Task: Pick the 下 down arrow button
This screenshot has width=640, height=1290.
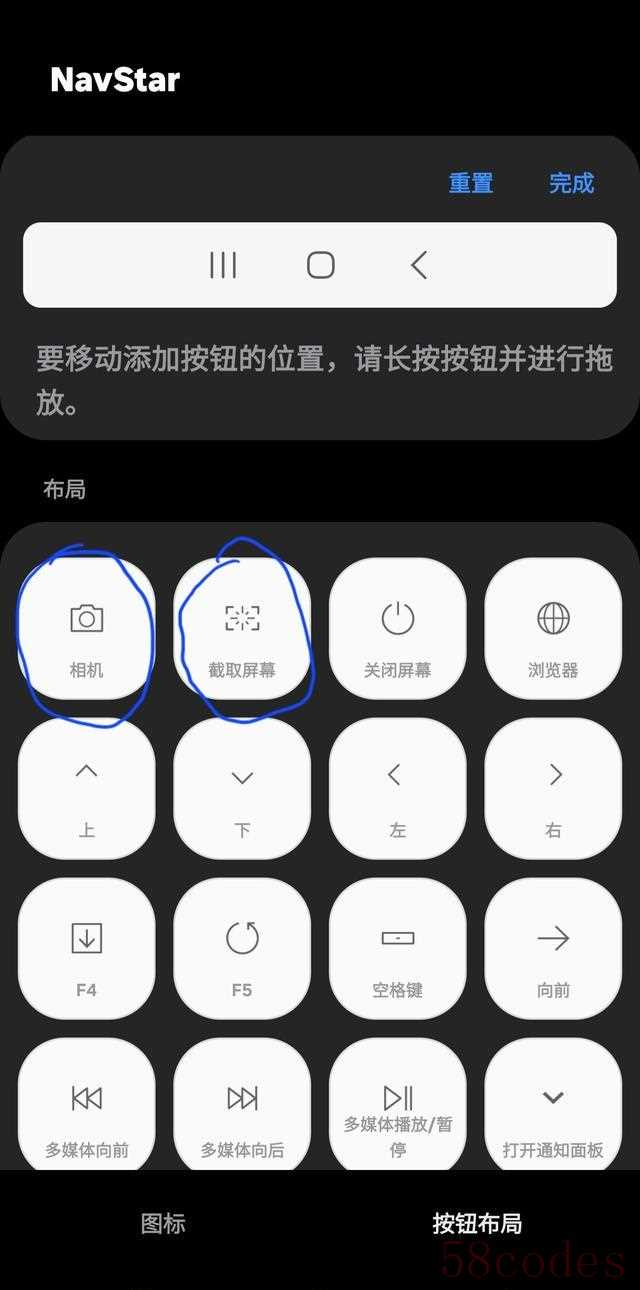Action: (242, 789)
